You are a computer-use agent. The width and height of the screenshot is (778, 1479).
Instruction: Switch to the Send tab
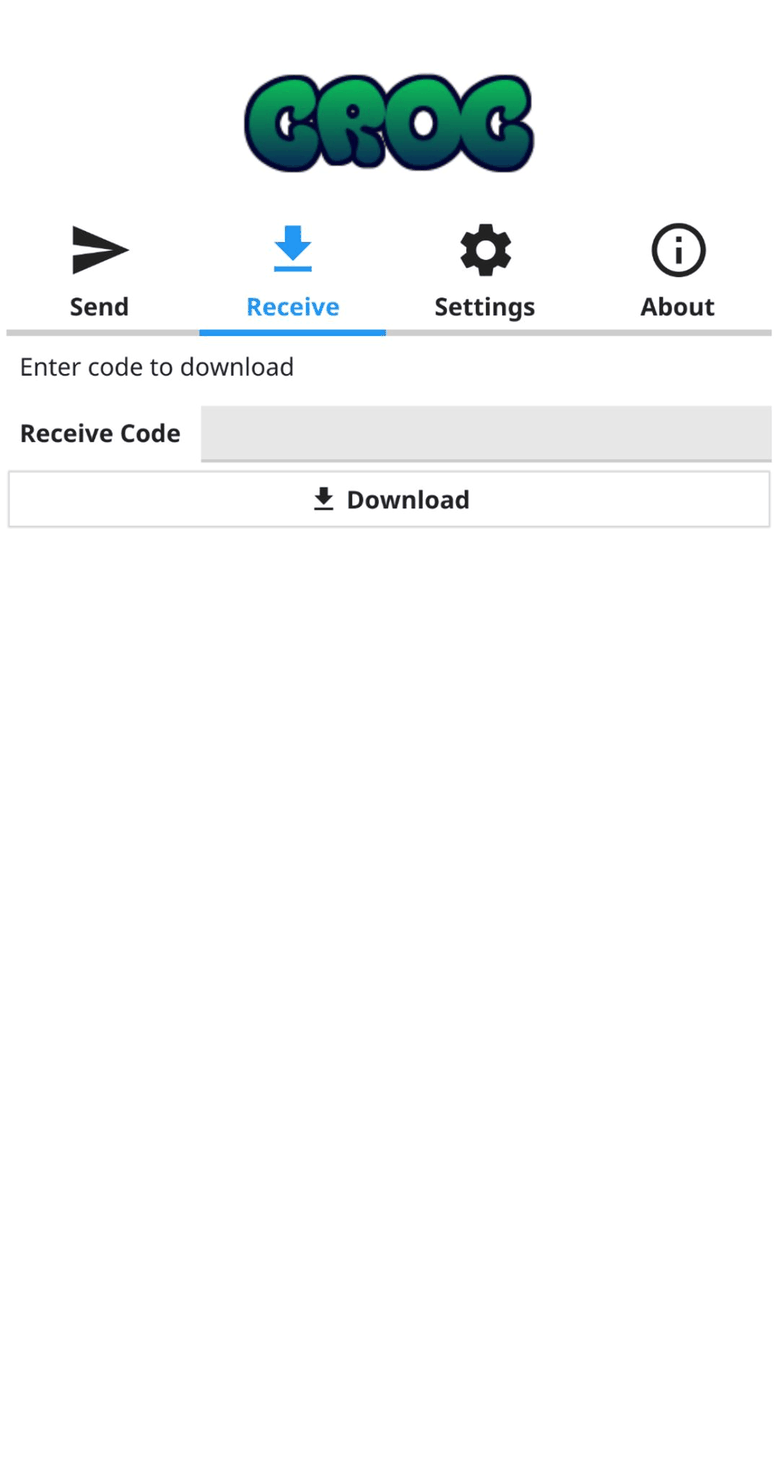pyautogui.click(x=100, y=273)
